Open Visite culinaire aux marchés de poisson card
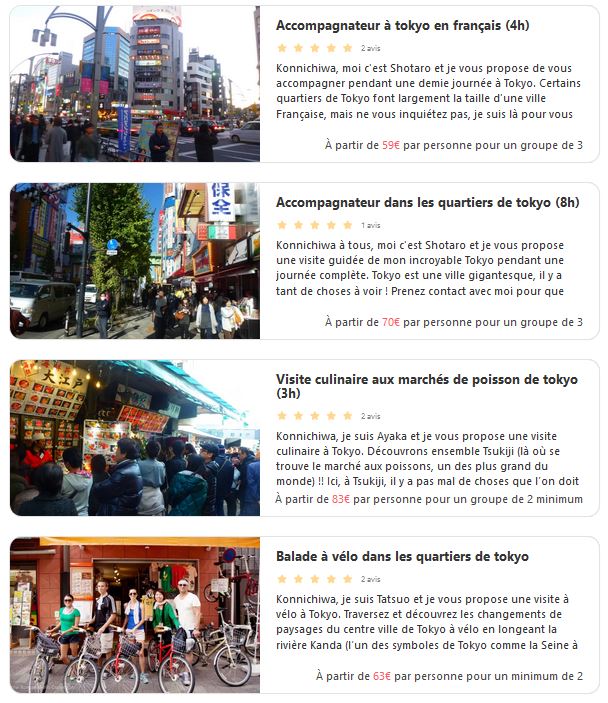 coord(426,380)
